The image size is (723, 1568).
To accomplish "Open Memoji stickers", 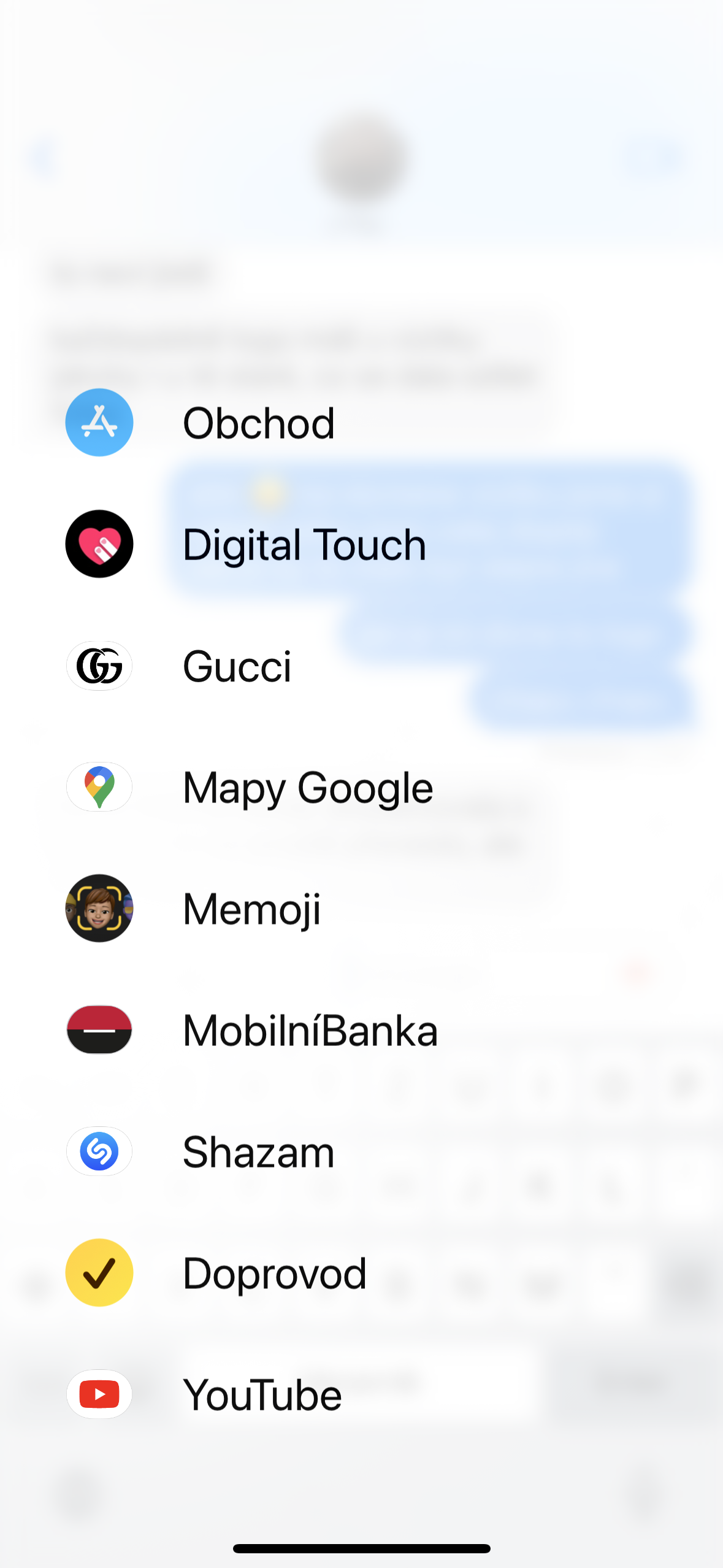I will pyautogui.click(x=193, y=909).
